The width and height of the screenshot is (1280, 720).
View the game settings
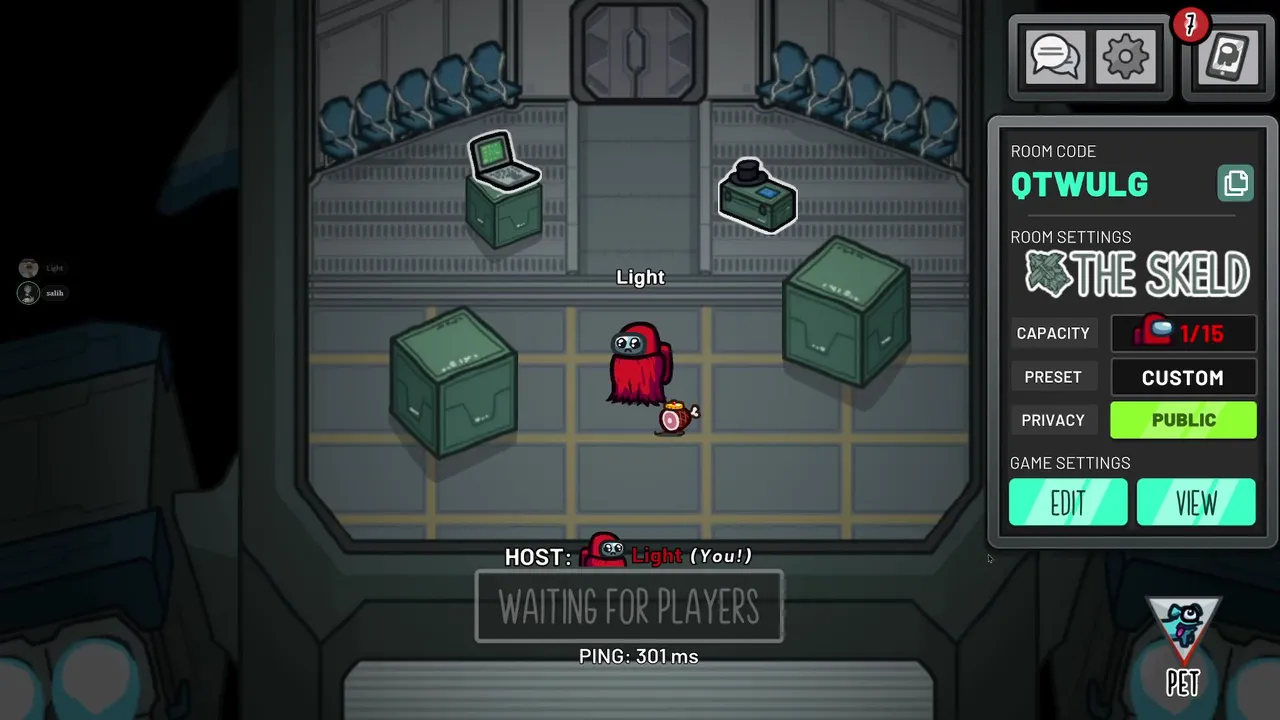[x=1196, y=503]
